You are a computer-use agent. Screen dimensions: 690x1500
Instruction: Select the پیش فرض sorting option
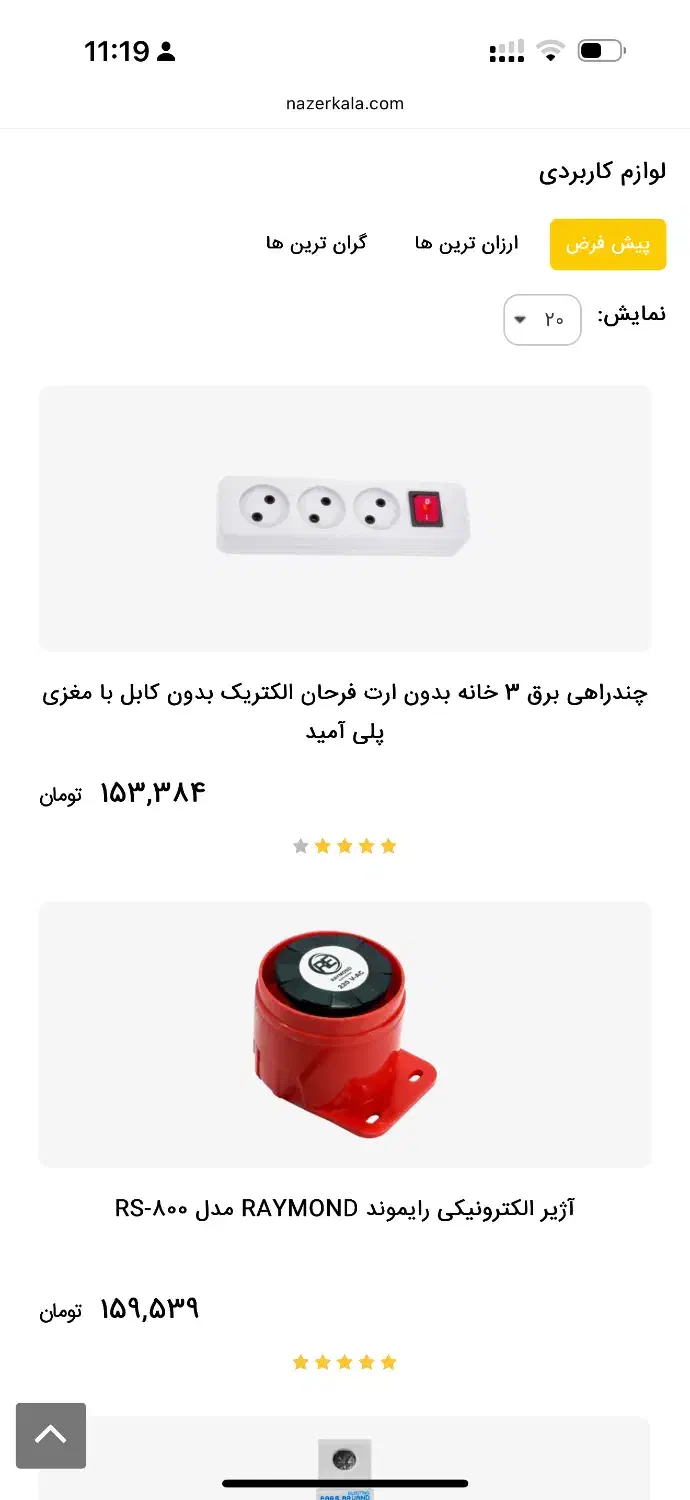click(608, 245)
